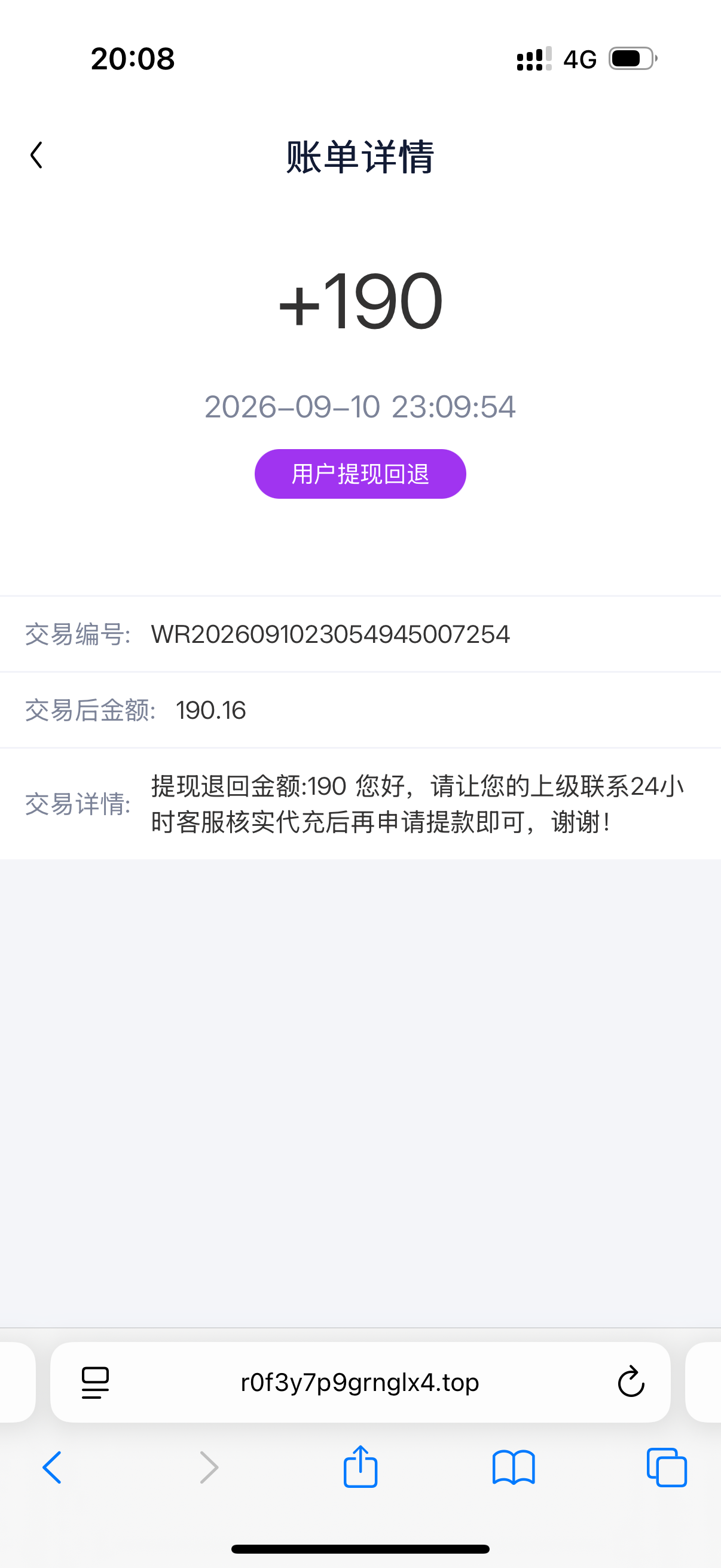Share this page via the share icon
This screenshot has height=1568, width=721.
(360, 1466)
